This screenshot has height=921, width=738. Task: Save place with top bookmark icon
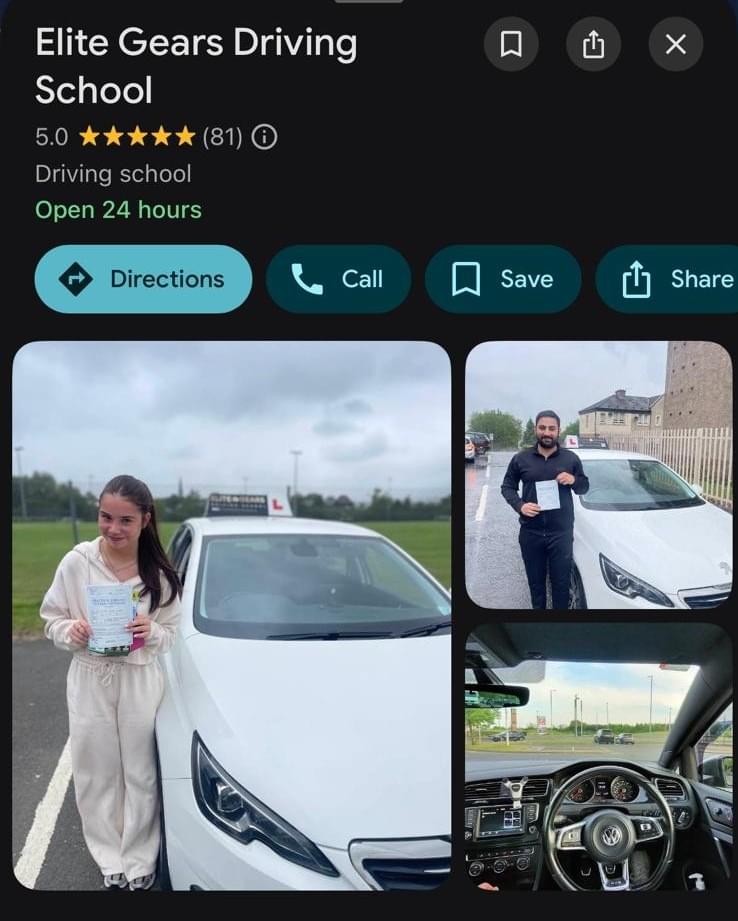pyautogui.click(x=511, y=44)
